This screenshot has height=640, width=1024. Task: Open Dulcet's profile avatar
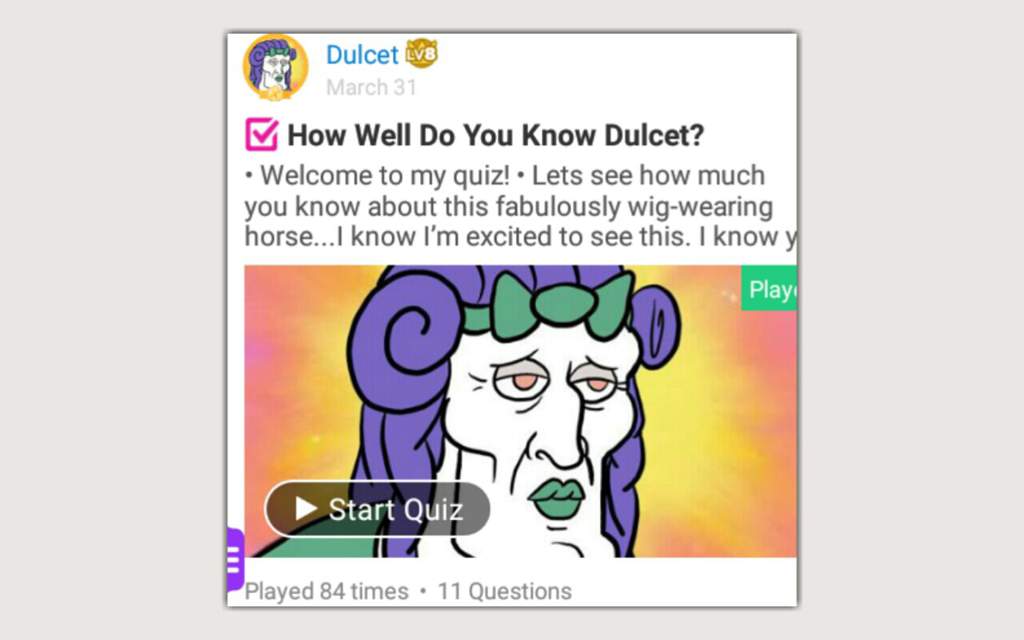[x=275, y=68]
